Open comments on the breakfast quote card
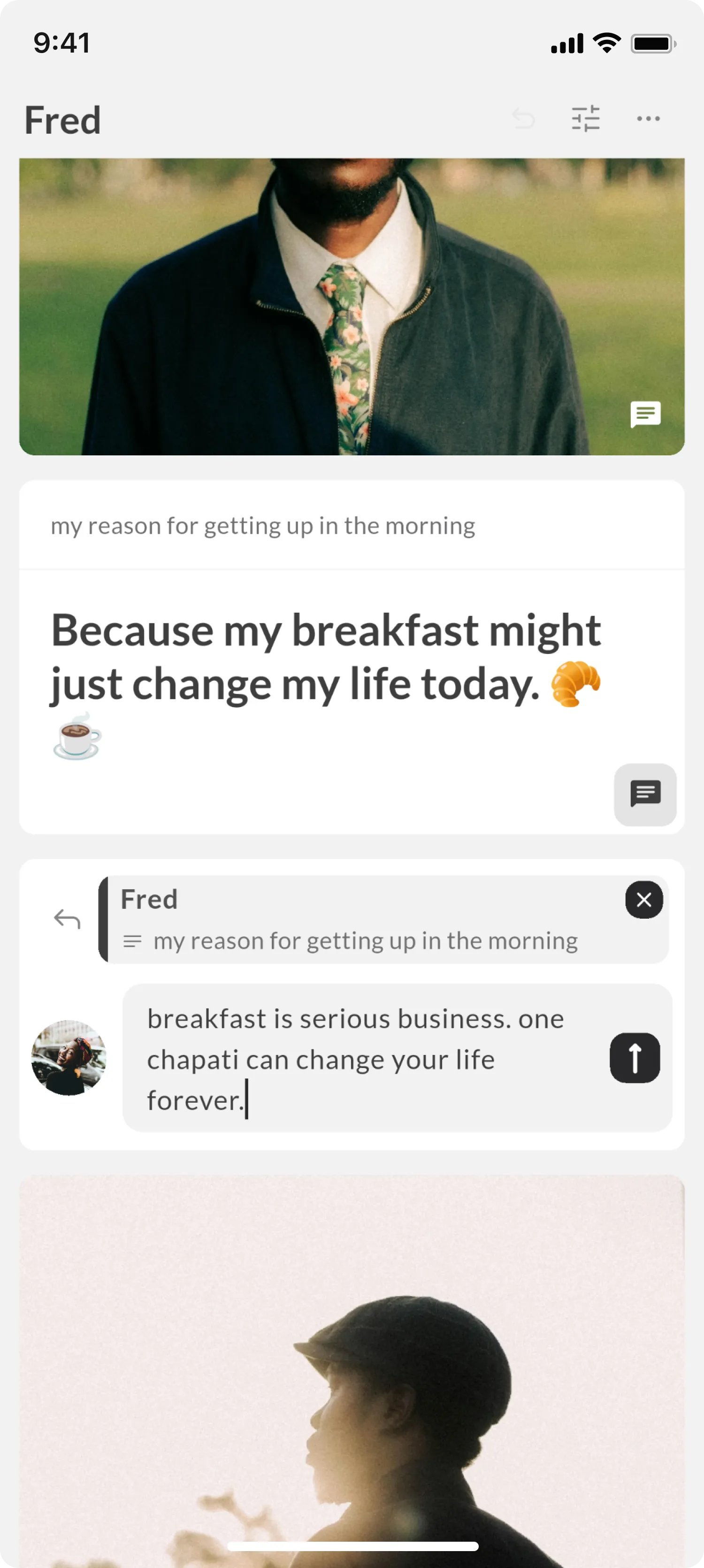The height and width of the screenshot is (1568, 704). (645, 795)
